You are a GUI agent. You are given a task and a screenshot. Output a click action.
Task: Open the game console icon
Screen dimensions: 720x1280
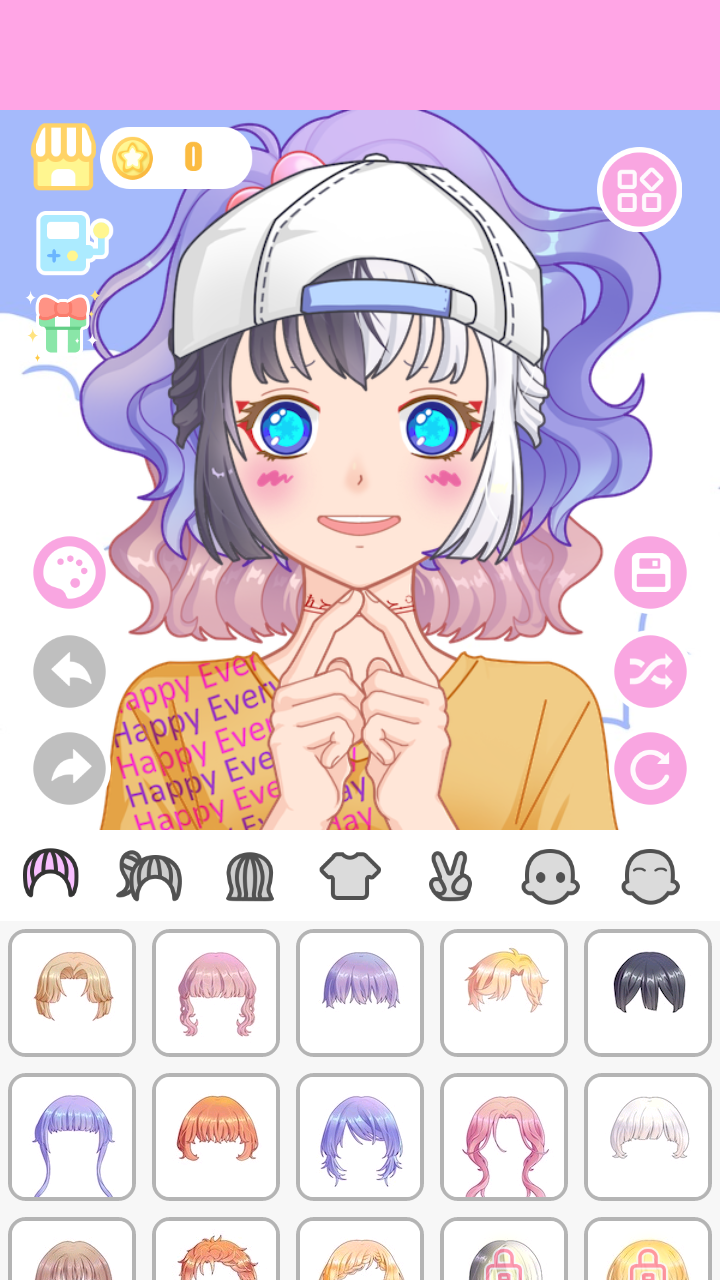coord(72,242)
